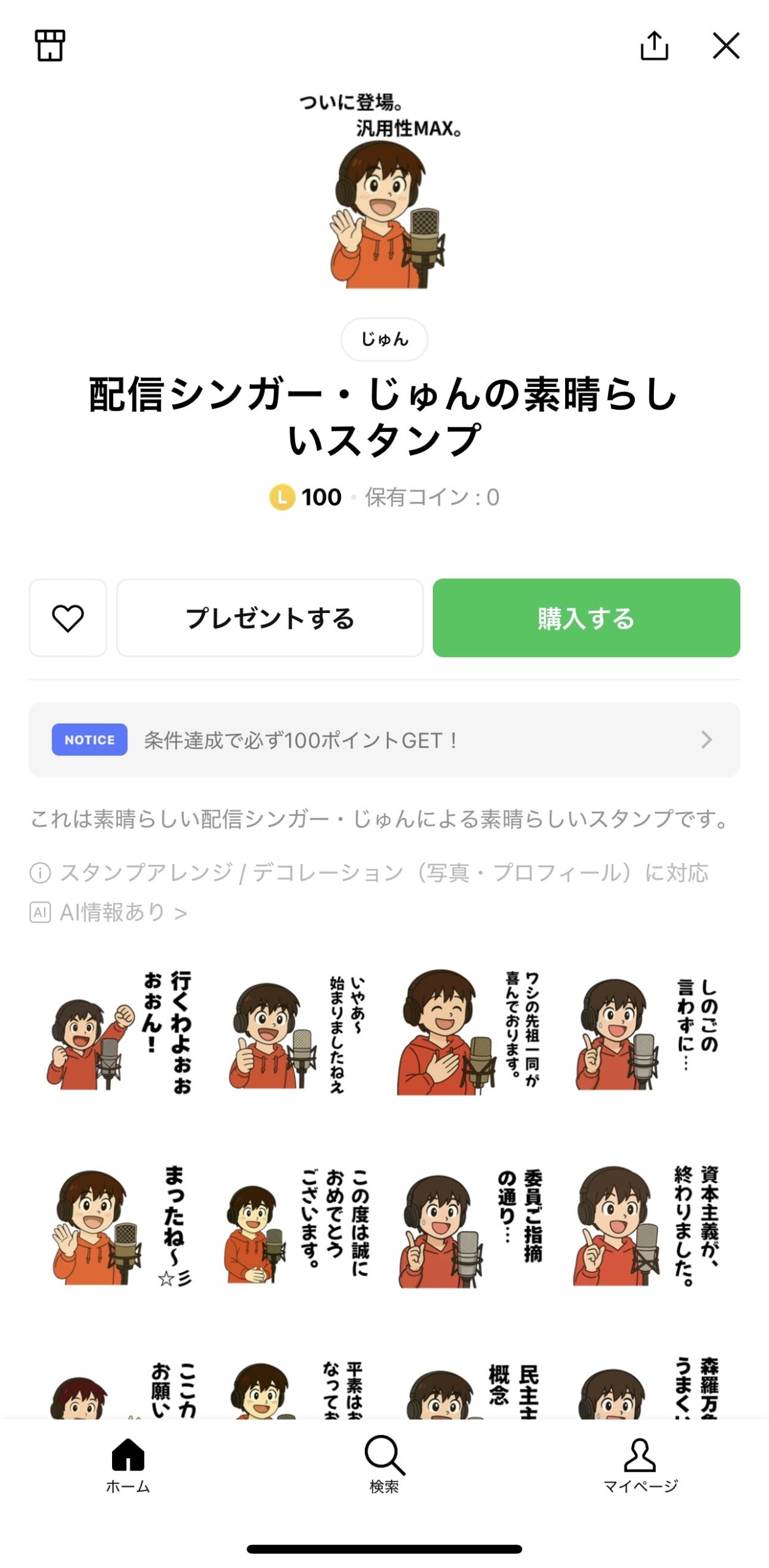769x1568 pixels.
Task: Open the 100ポイントGET notice banner
Action: pos(384,740)
